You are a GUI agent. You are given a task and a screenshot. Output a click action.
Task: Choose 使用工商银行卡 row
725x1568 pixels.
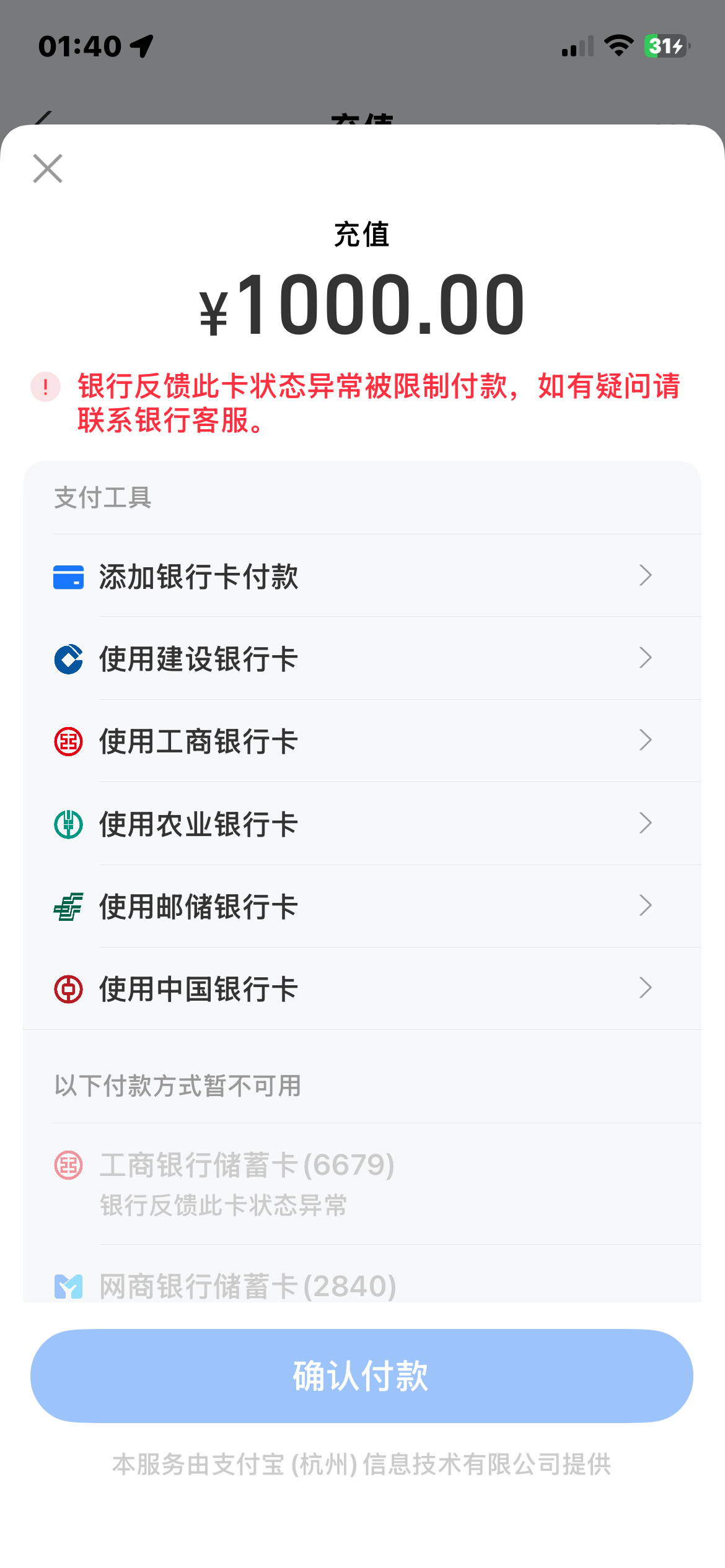pyautogui.click(x=362, y=741)
